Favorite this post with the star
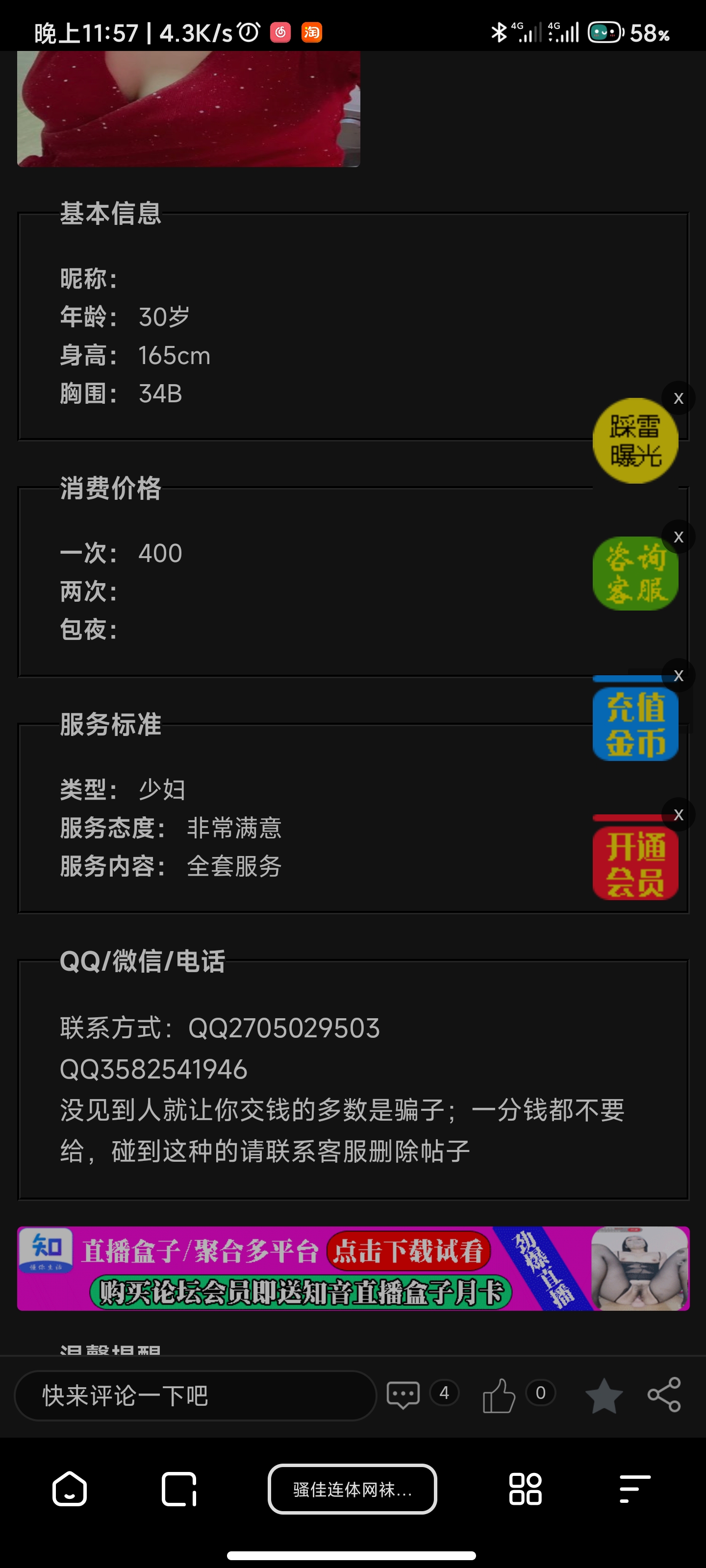706x1568 pixels. (x=604, y=1395)
